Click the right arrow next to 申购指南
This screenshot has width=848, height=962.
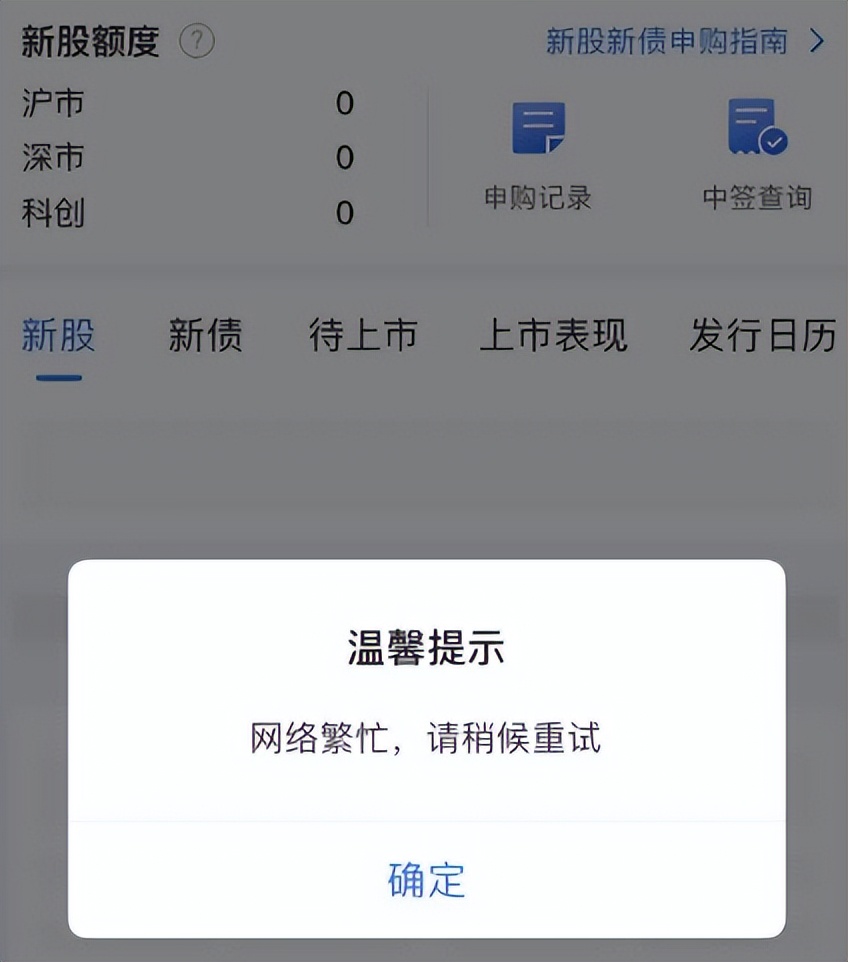pyautogui.click(x=817, y=42)
